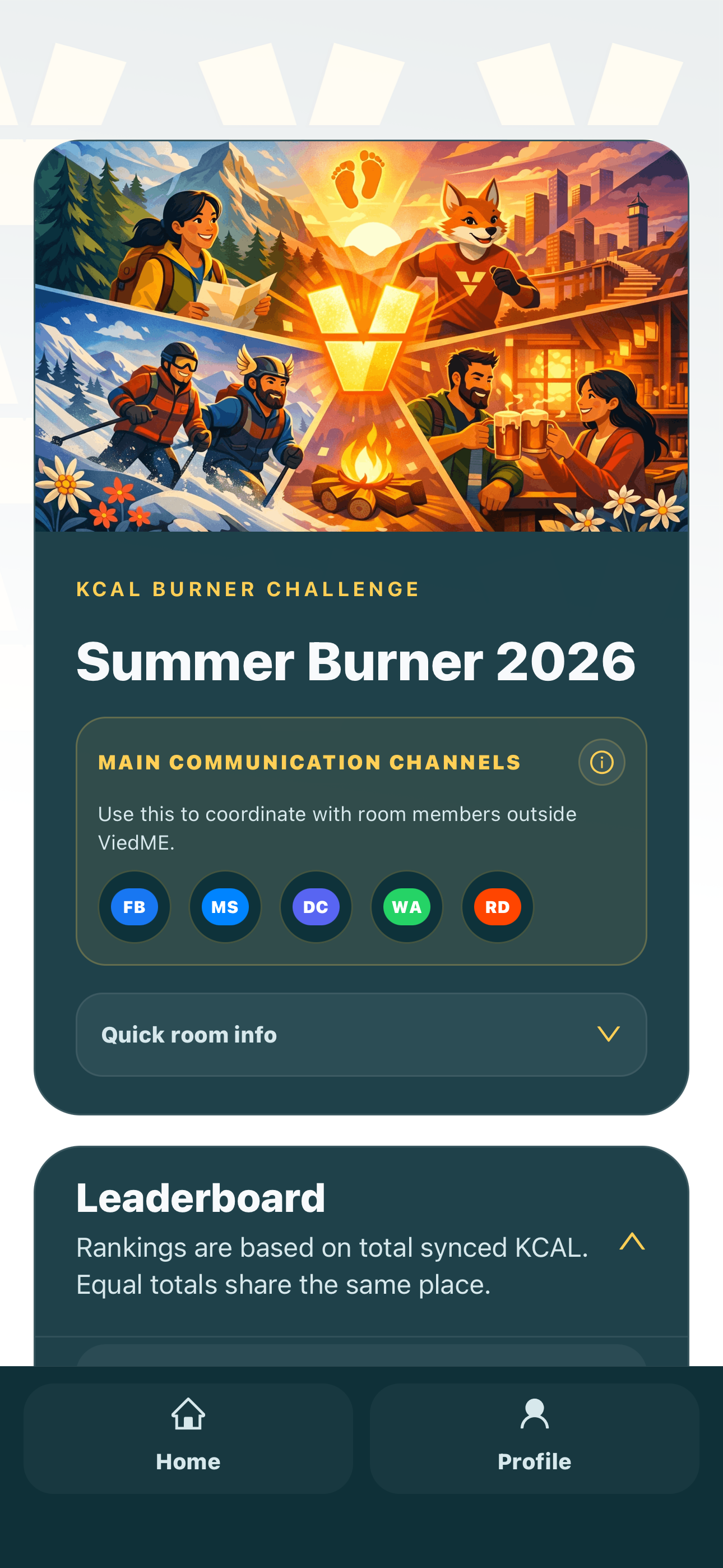This screenshot has height=1568, width=723.
Task: Open the WA channel link
Action: pos(406,907)
